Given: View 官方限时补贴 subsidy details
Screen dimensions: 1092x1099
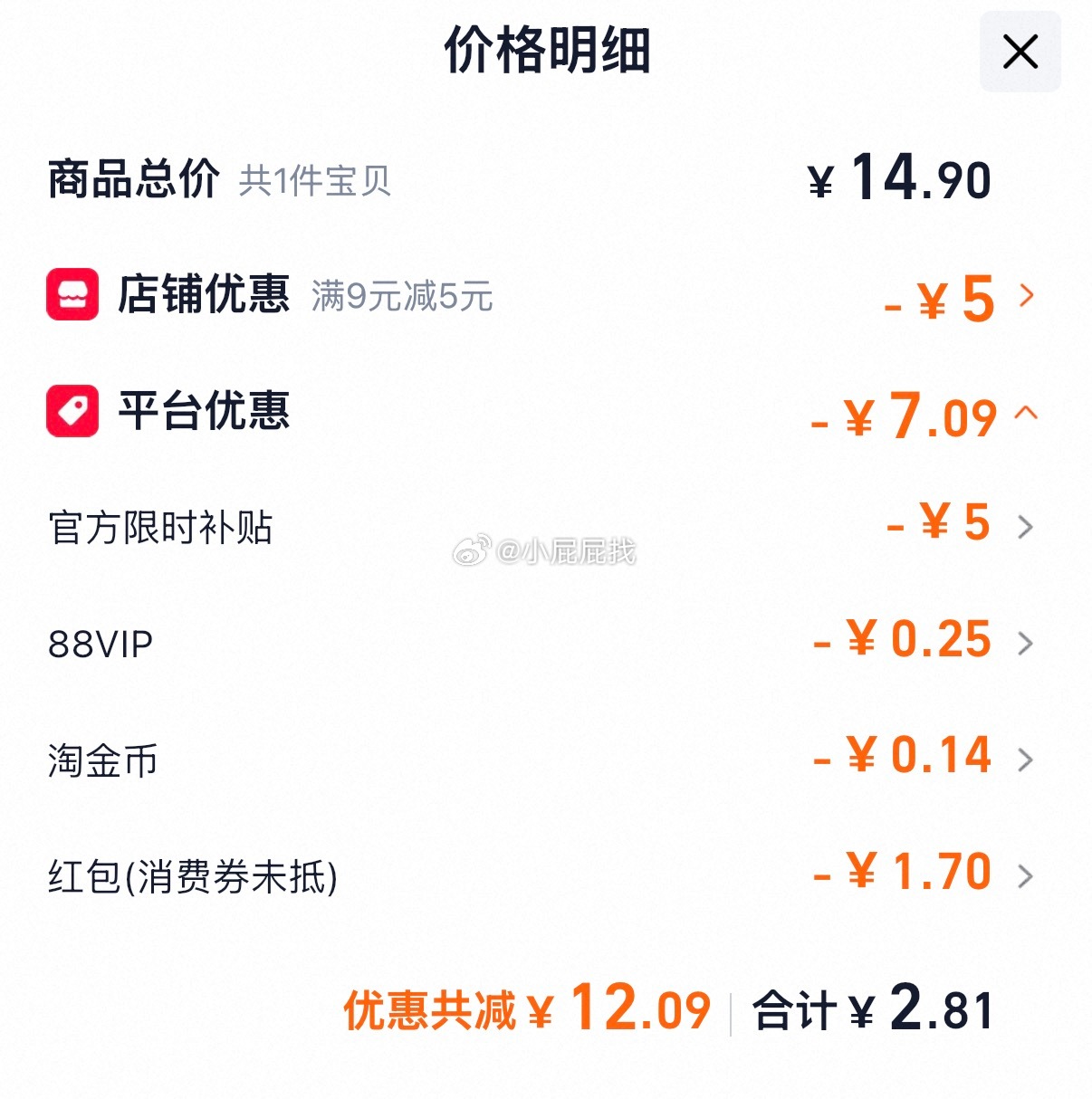Looking at the screenshot, I should coord(1025,527).
